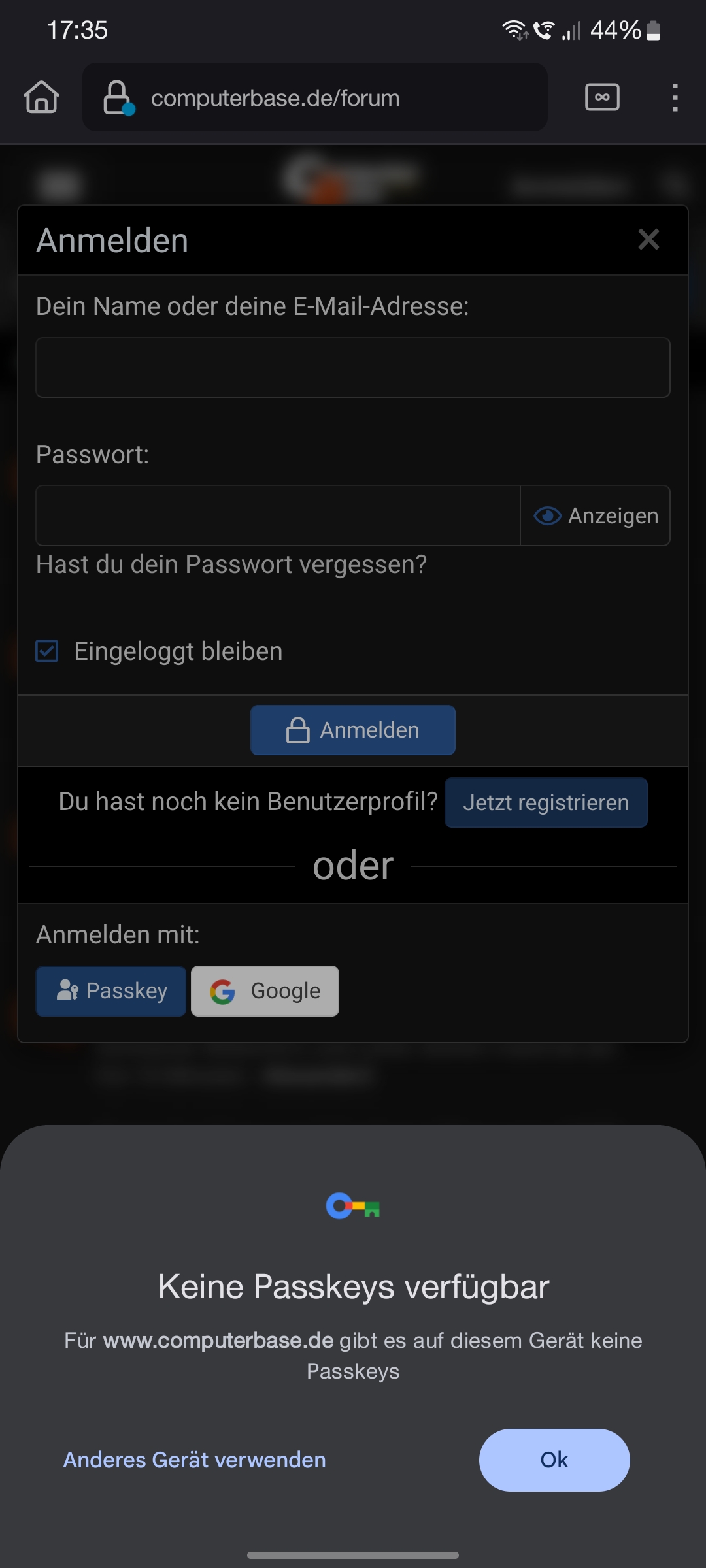Click the Google logo on the Google button
This screenshot has width=706, height=1568.
(223, 990)
